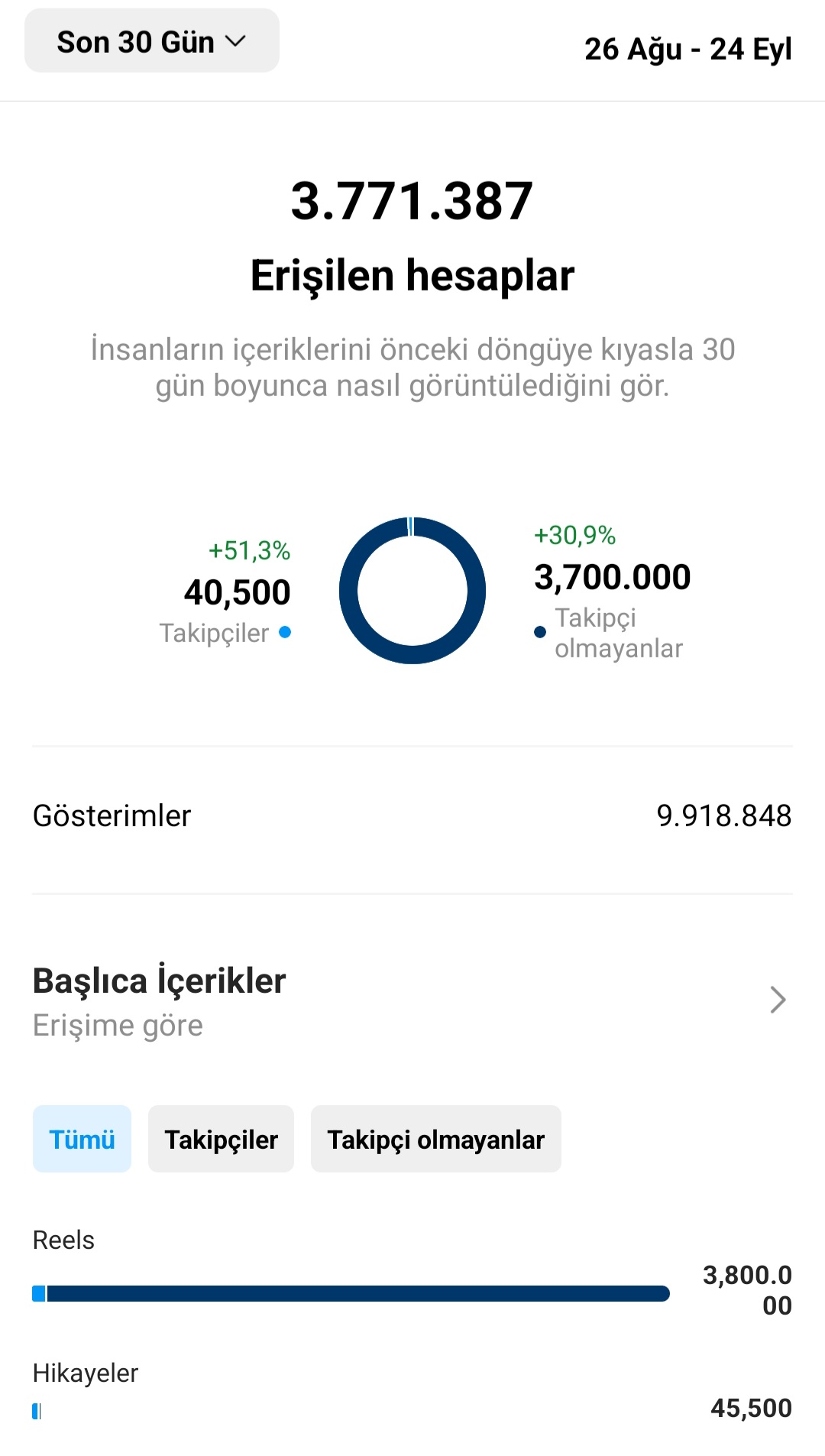The width and height of the screenshot is (825, 1456).
Task: Switch to the Takipçiler filter chip
Action: pos(221,1139)
